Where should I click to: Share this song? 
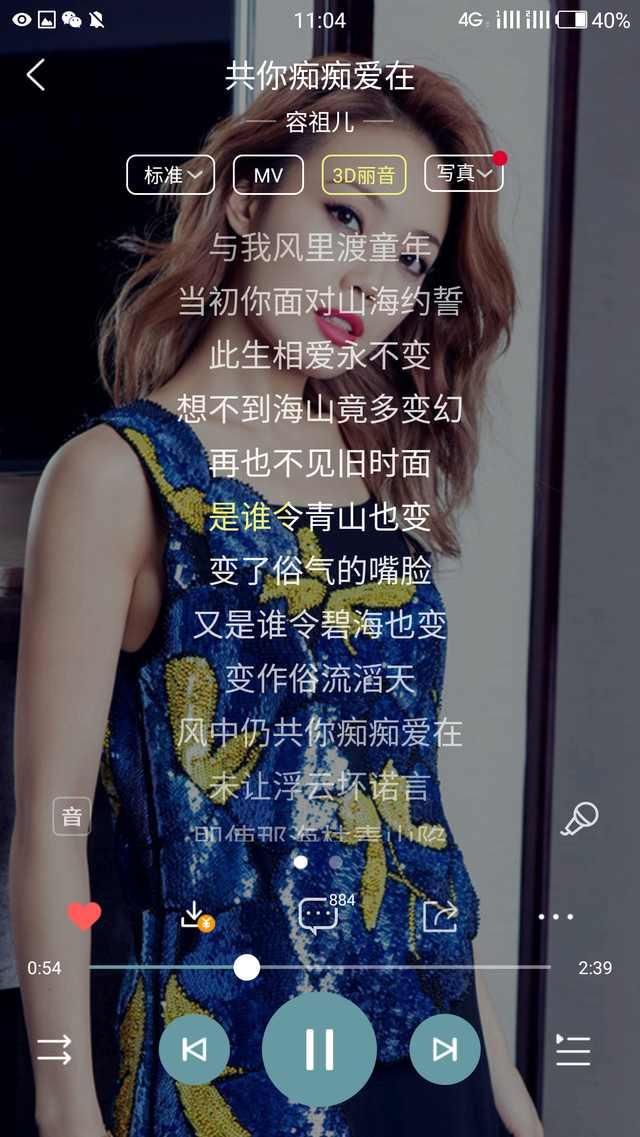pyautogui.click(x=440, y=915)
